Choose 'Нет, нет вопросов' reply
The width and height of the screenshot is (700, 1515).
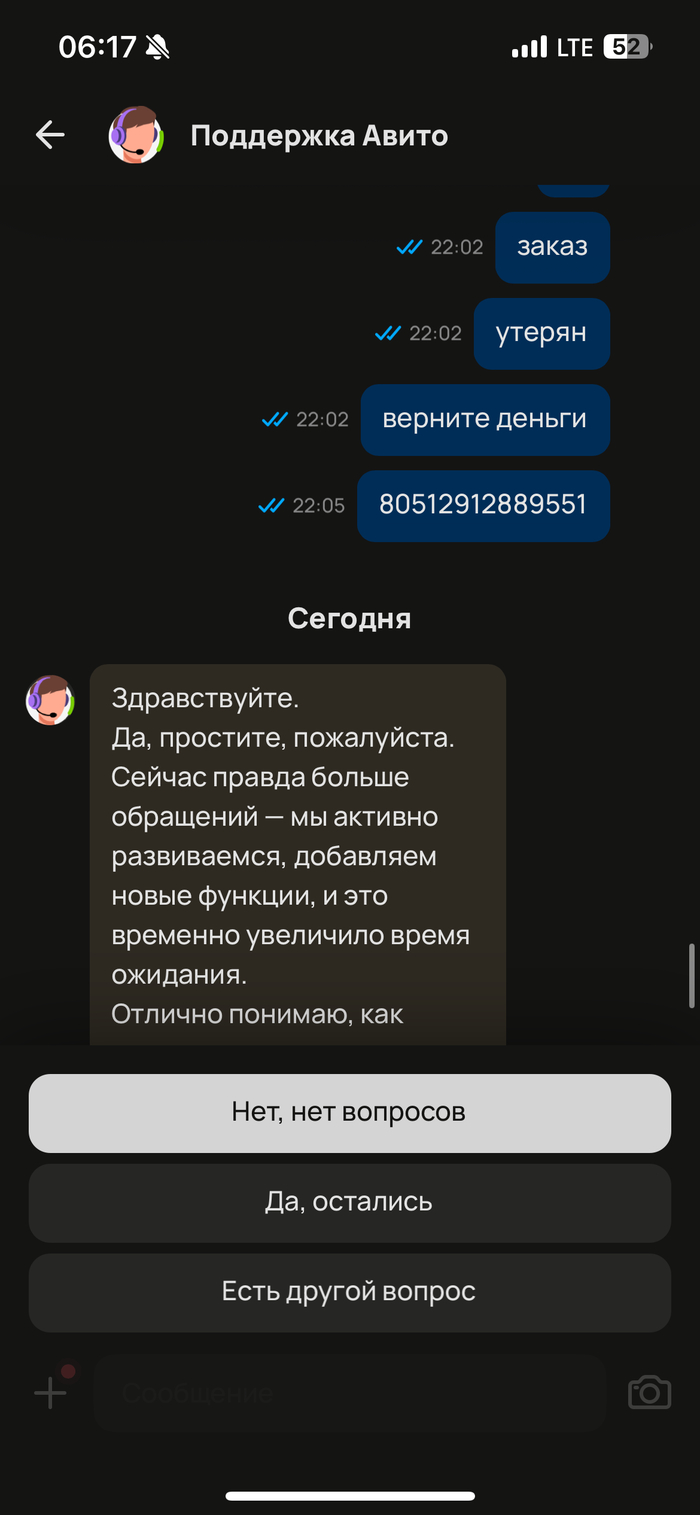tap(349, 1112)
